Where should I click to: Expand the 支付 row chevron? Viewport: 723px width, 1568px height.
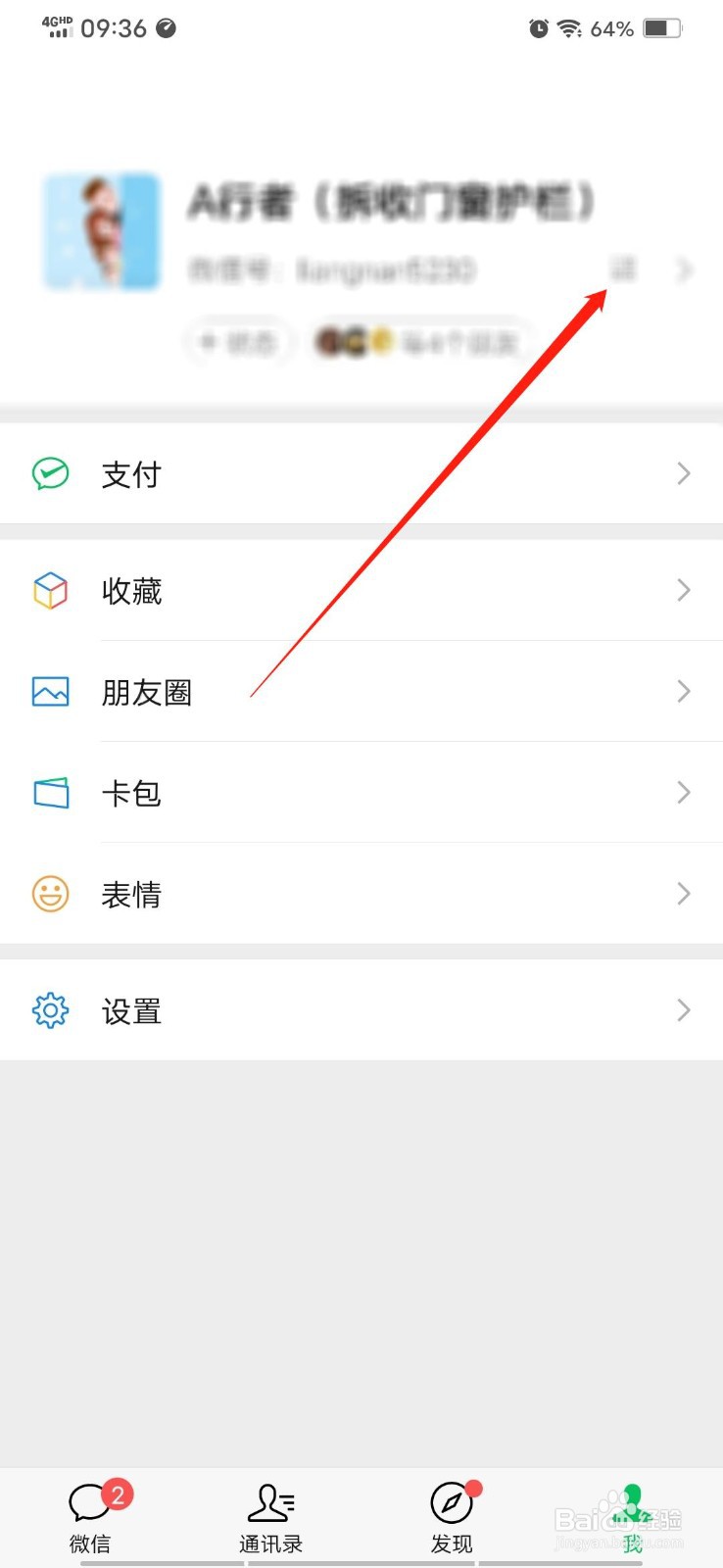pos(685,473)
